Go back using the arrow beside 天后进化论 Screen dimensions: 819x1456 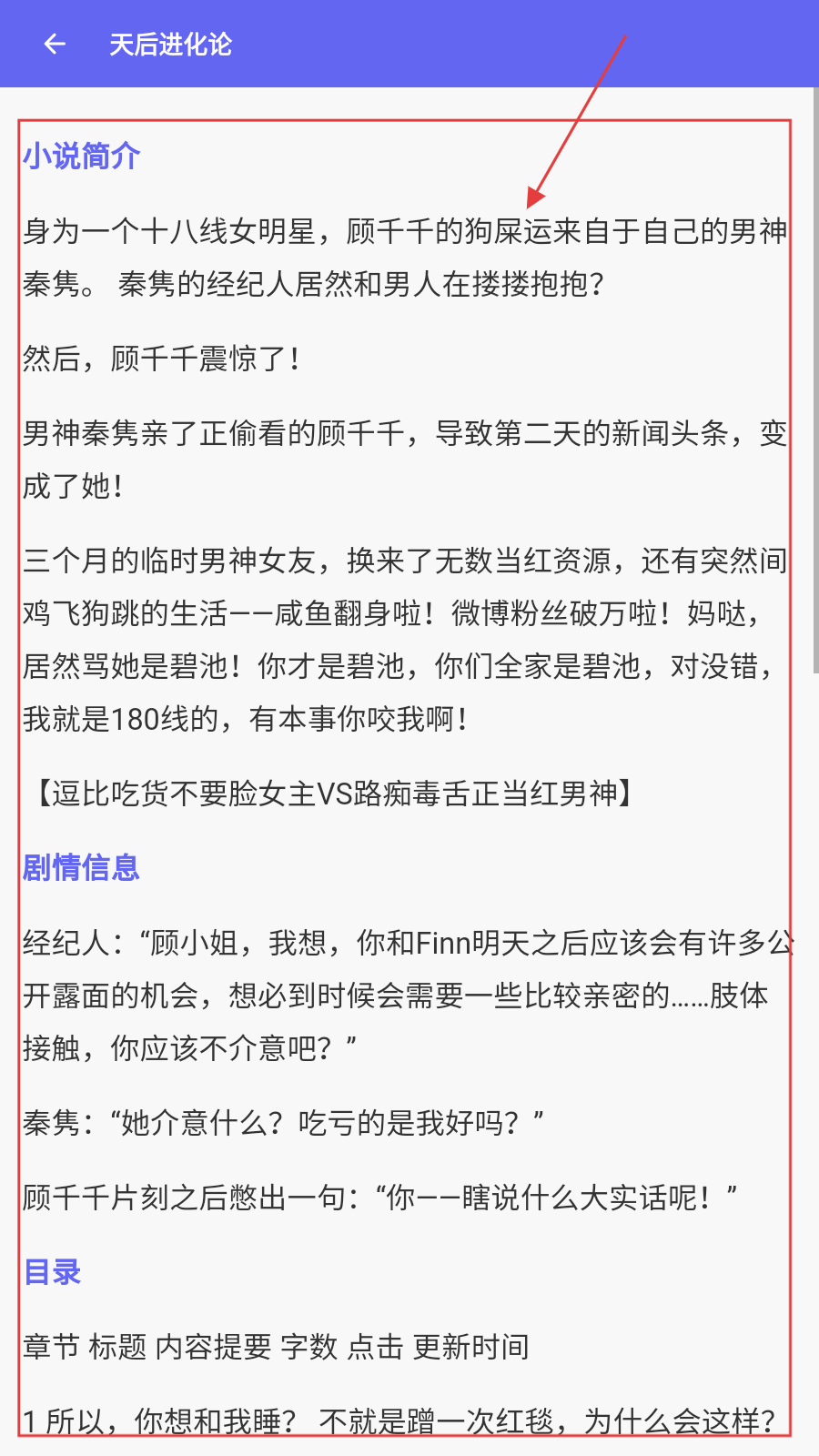(55, 44)
